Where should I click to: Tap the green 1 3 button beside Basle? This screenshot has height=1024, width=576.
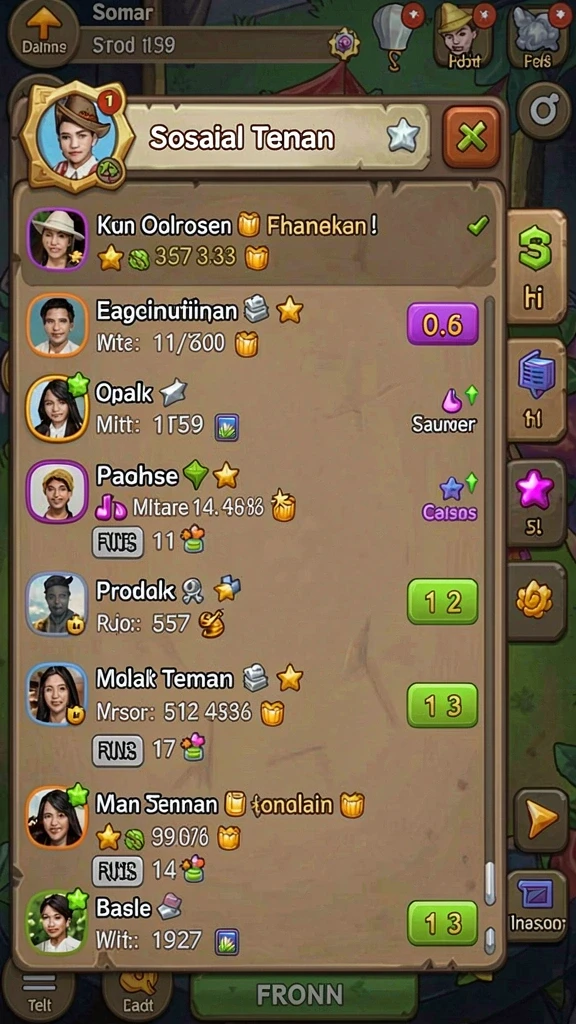click(x=443, y=923)
